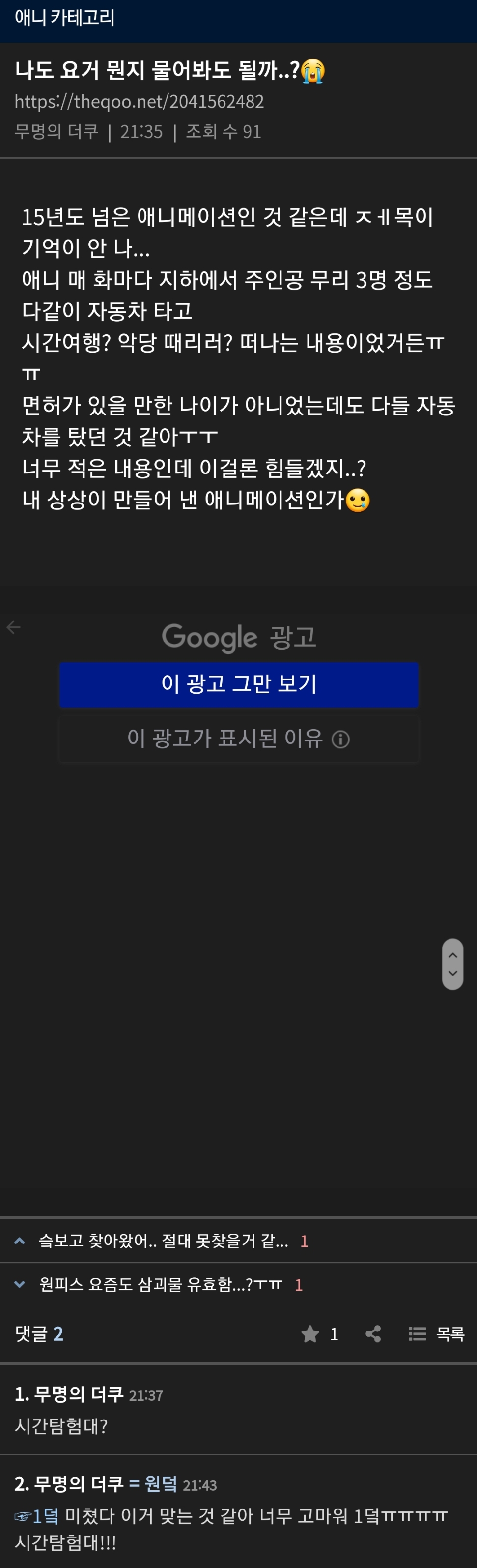
Task: Open the theqoo.net post URL link
Action: click(x=140, y=101)
